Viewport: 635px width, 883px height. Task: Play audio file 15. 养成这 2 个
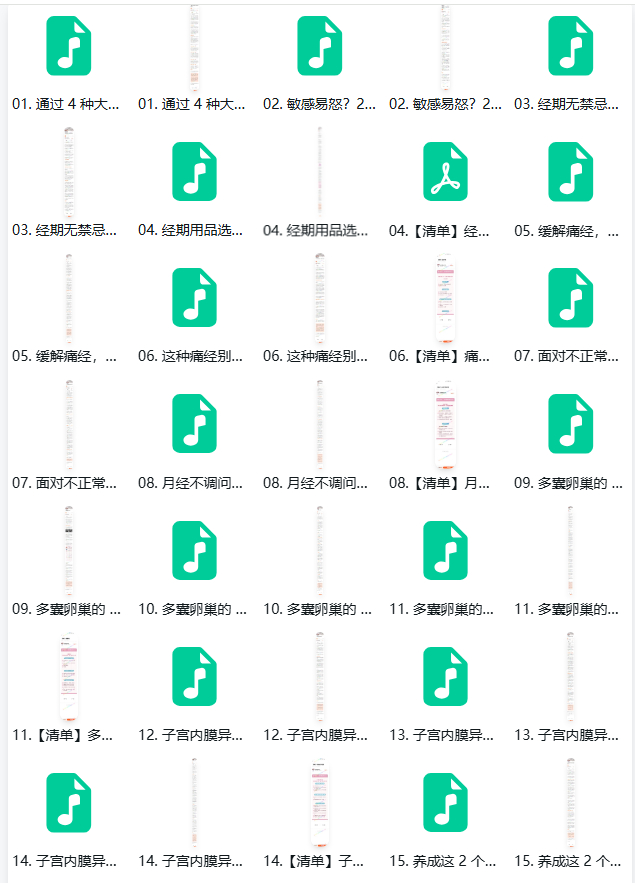pyautogui.click(x=445, y=803)
